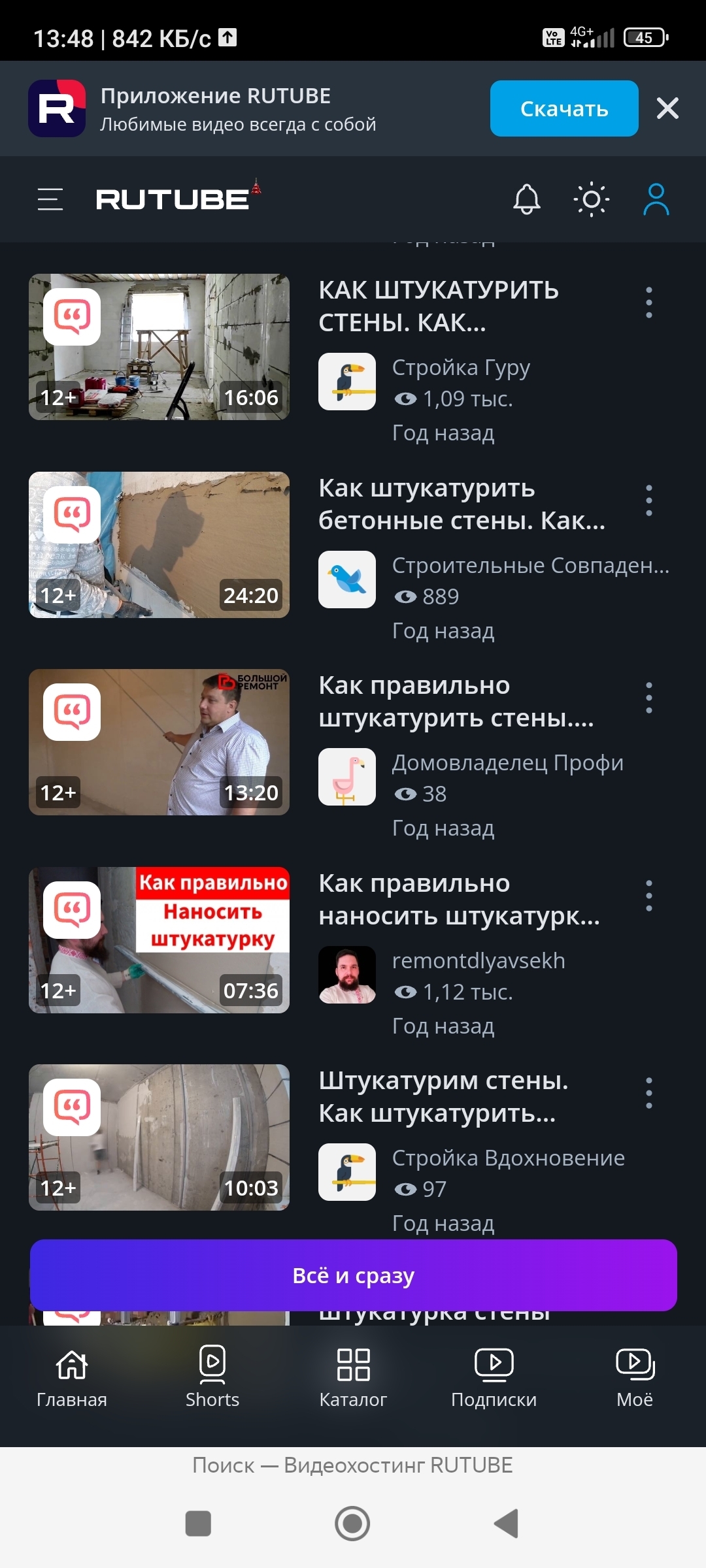Open the notifications bell

click(527, 199)
